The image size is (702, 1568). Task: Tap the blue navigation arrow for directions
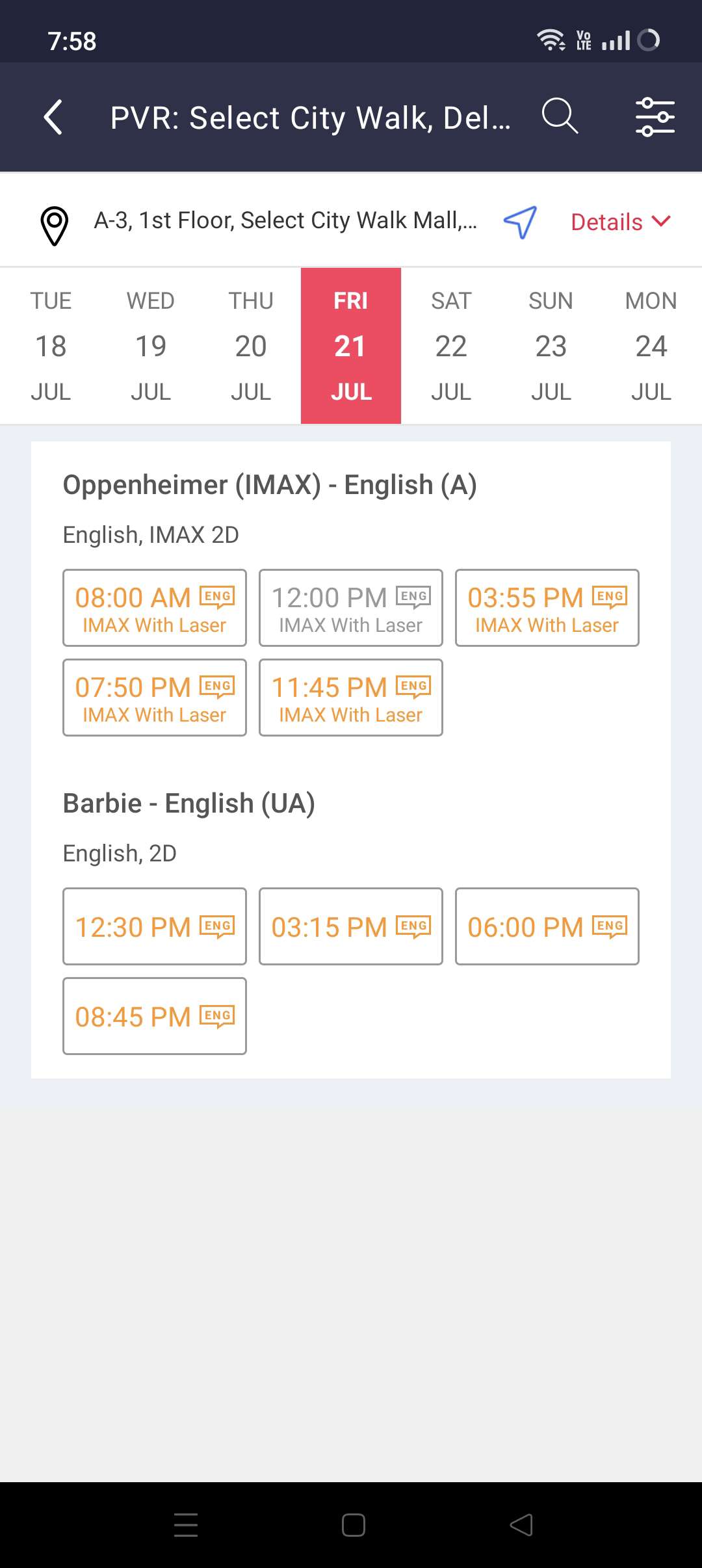coord(520,222)
